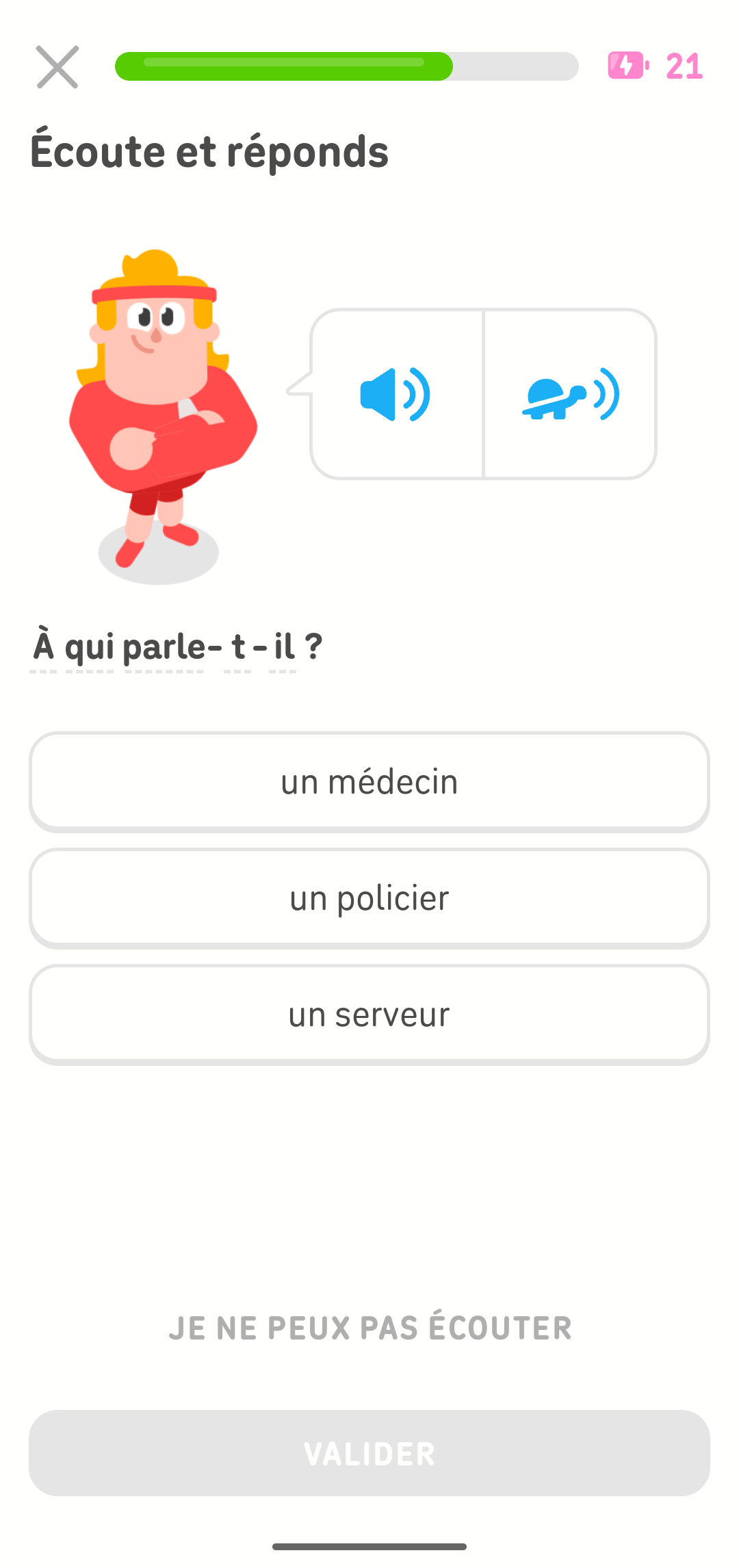
Task: Tap the 'Écoute et réponds' heading
Action: coord(209,151)
